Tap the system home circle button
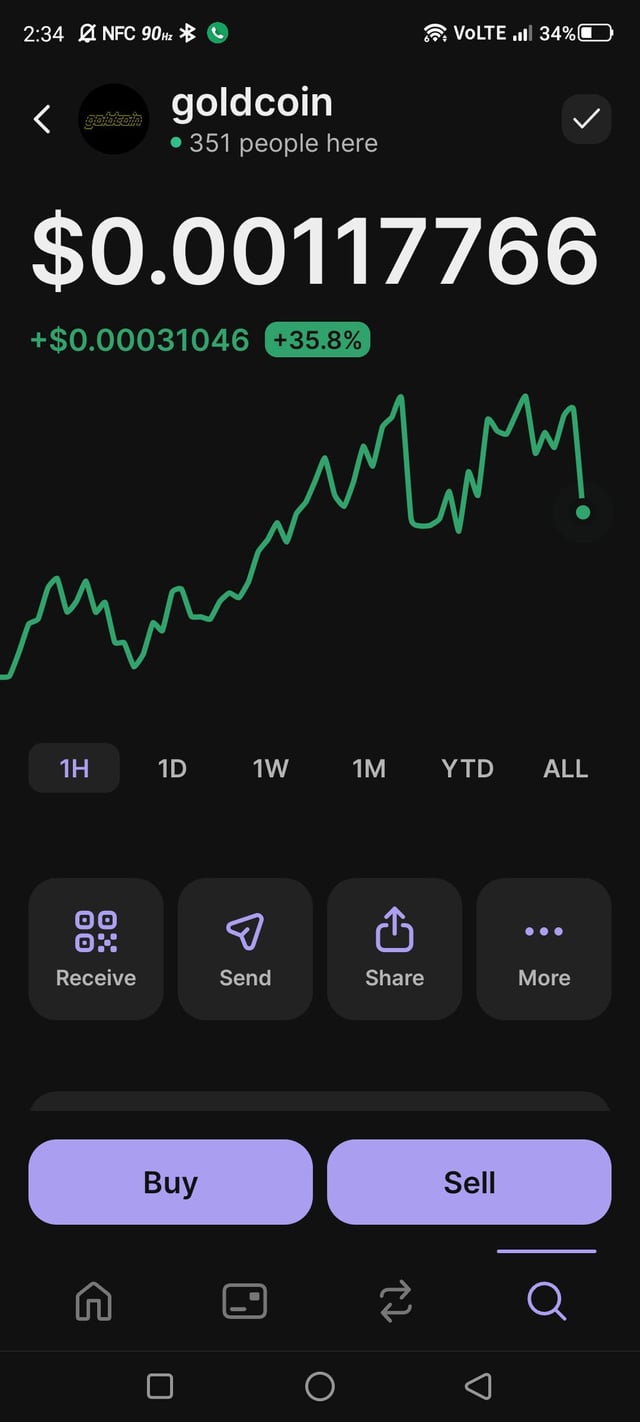Screen dimensions: 640x1422 pos(320,1386)
